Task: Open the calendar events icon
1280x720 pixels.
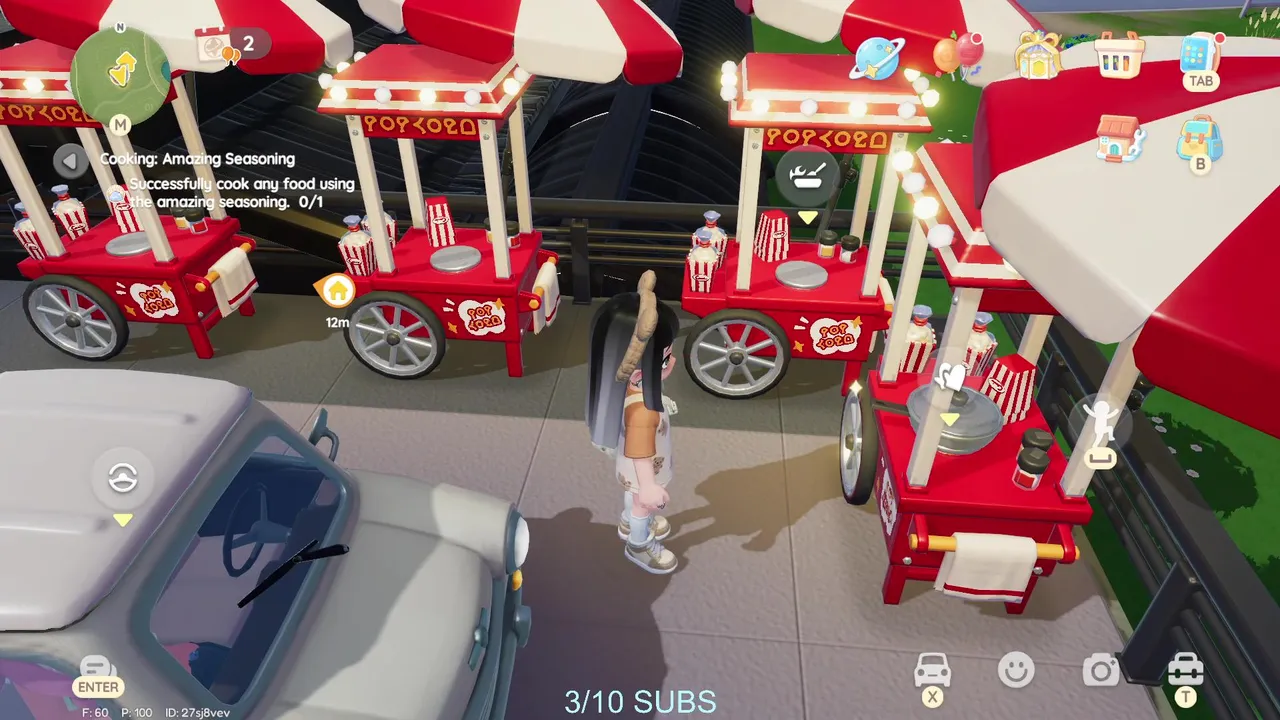Action: point(213,44)
